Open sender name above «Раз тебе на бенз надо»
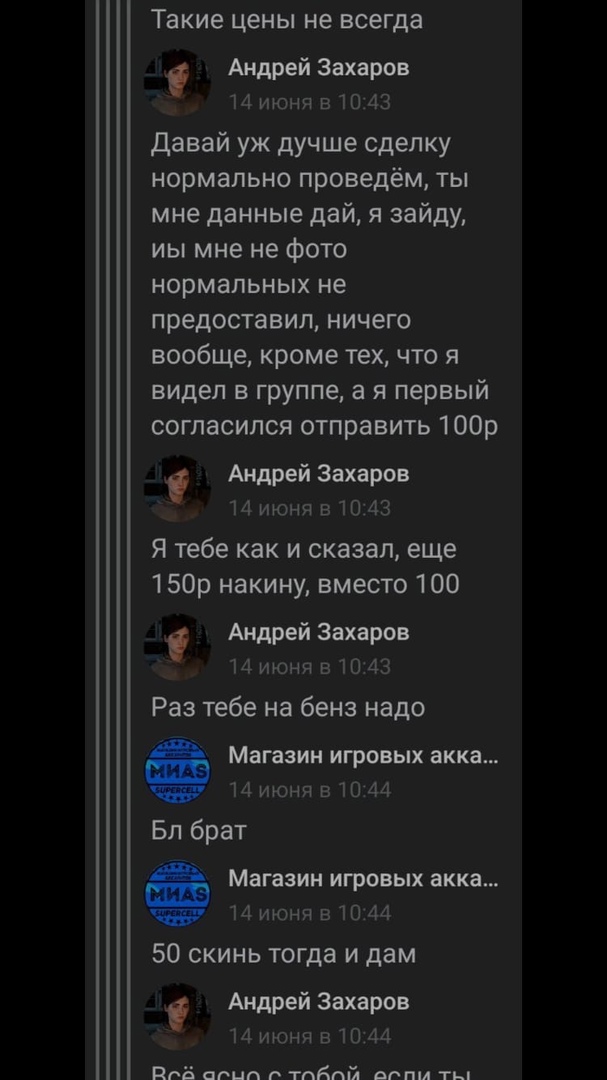This screenshot has width=607, height=1080. (x=318, y=632)
